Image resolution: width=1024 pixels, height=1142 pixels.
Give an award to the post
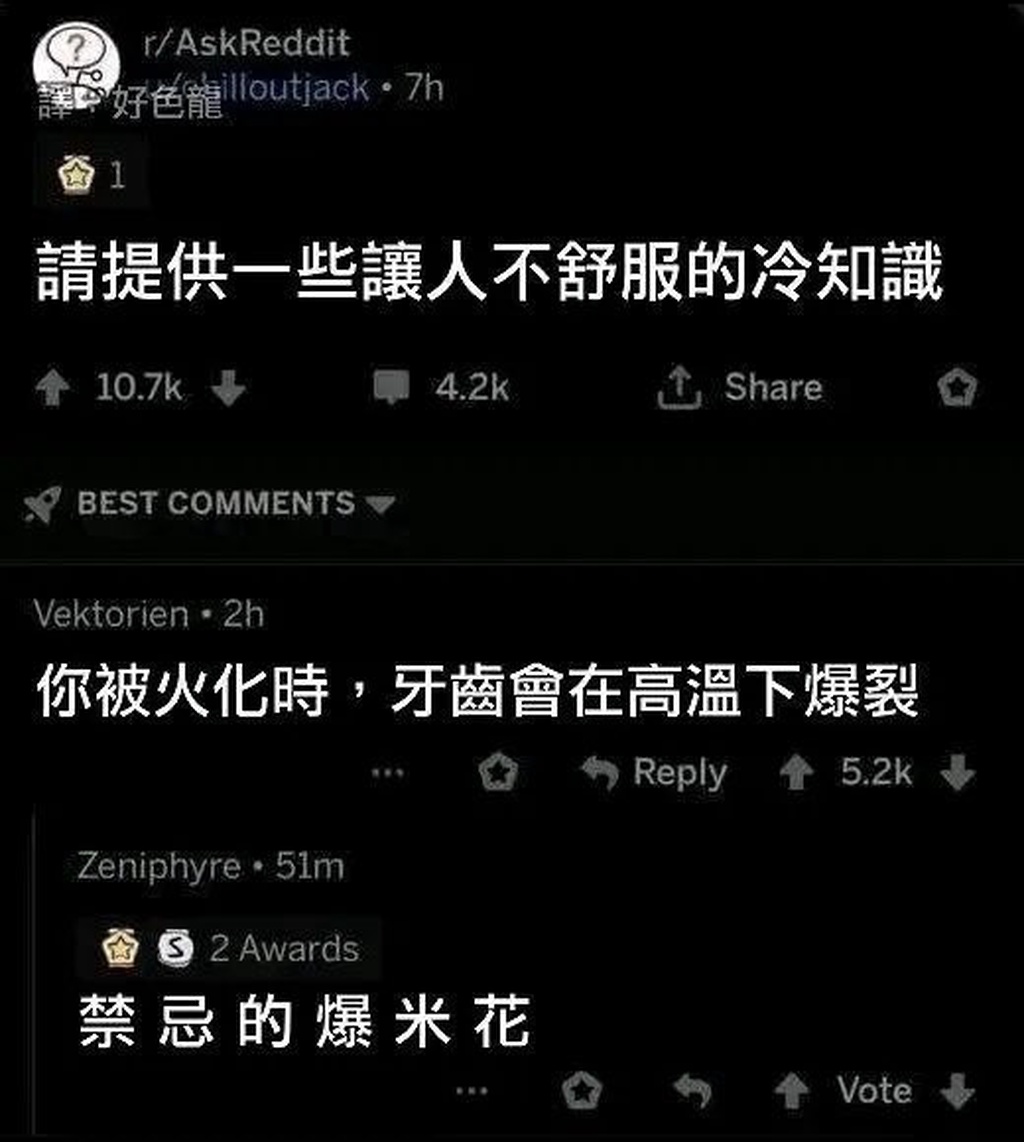(957, 388)
